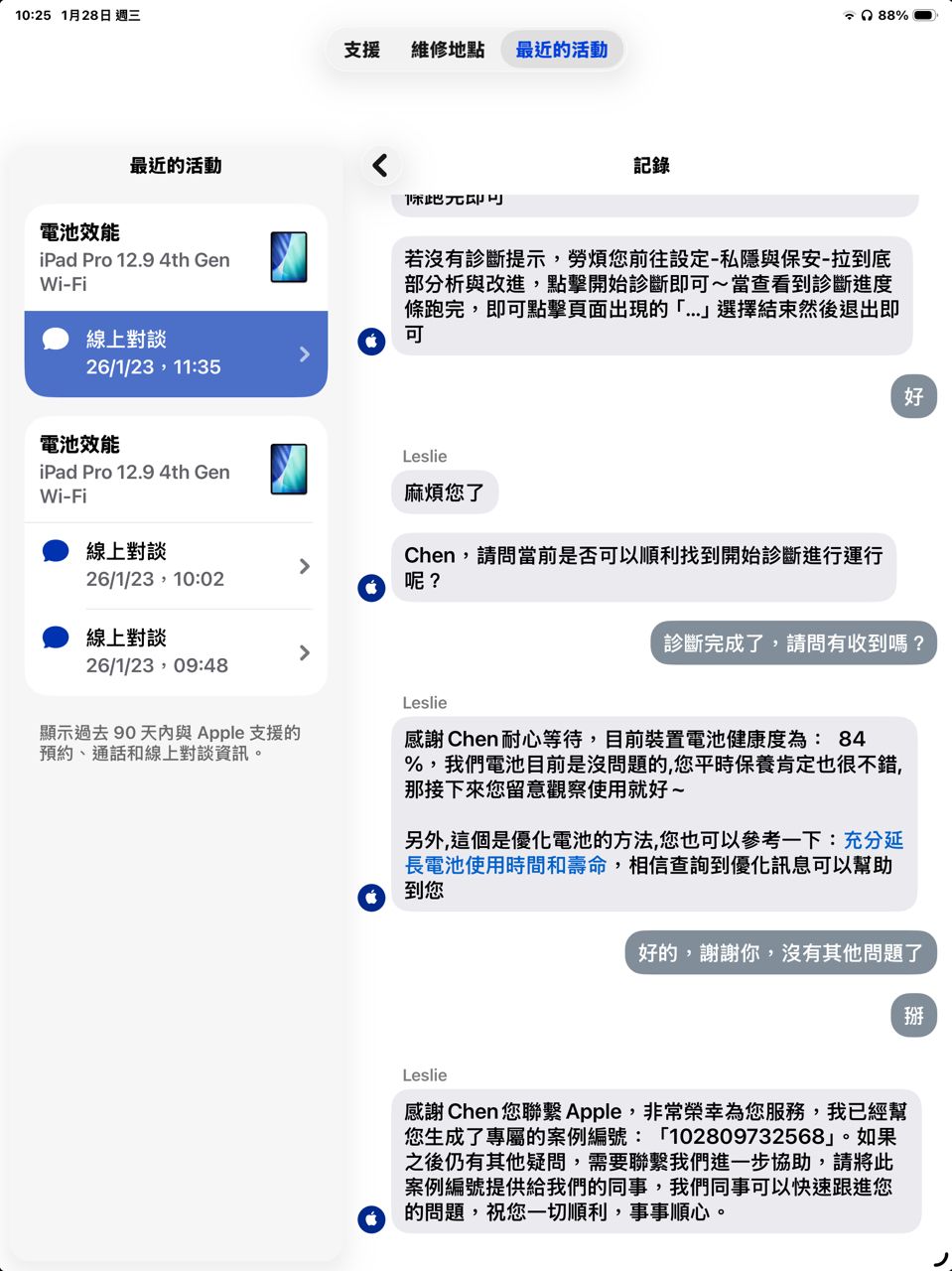Switch to the 維修地點 tab
952x1271 pixels.
(x=448, y=50)
